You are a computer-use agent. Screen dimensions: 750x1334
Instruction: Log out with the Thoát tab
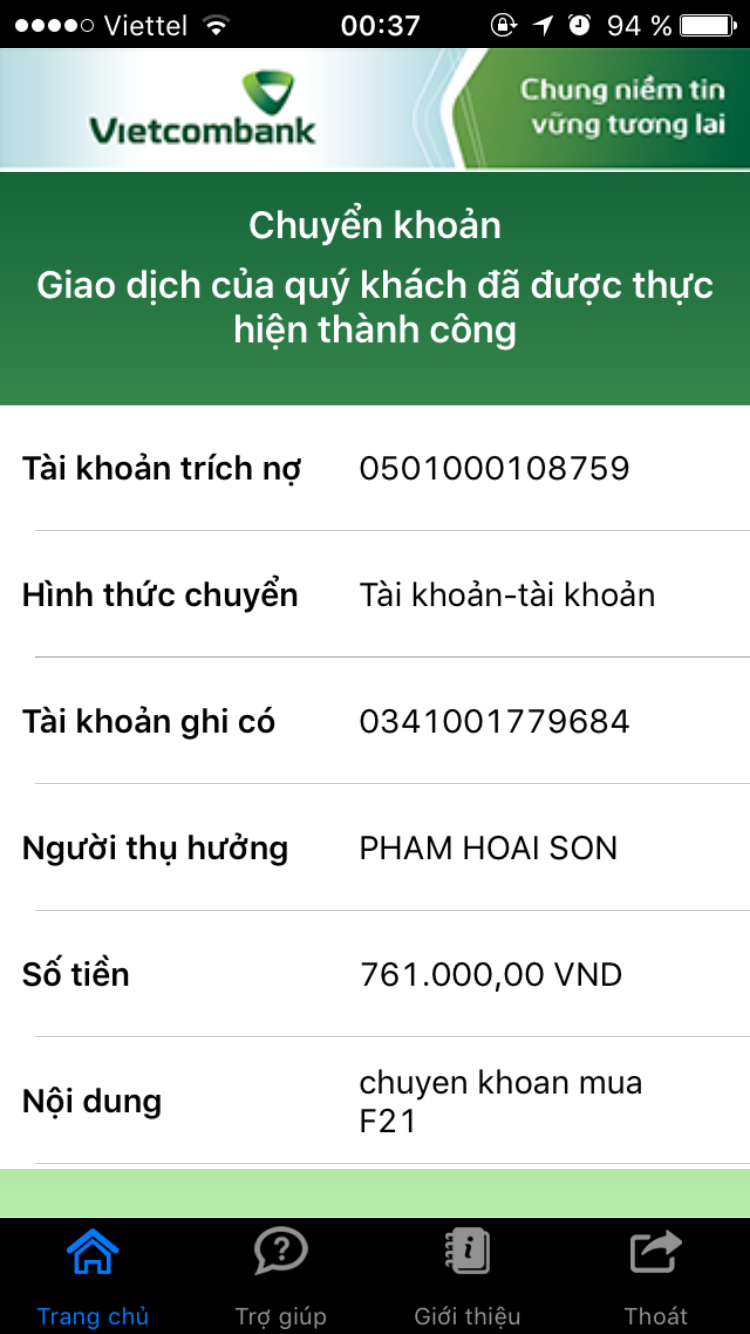coord(656,1274)
